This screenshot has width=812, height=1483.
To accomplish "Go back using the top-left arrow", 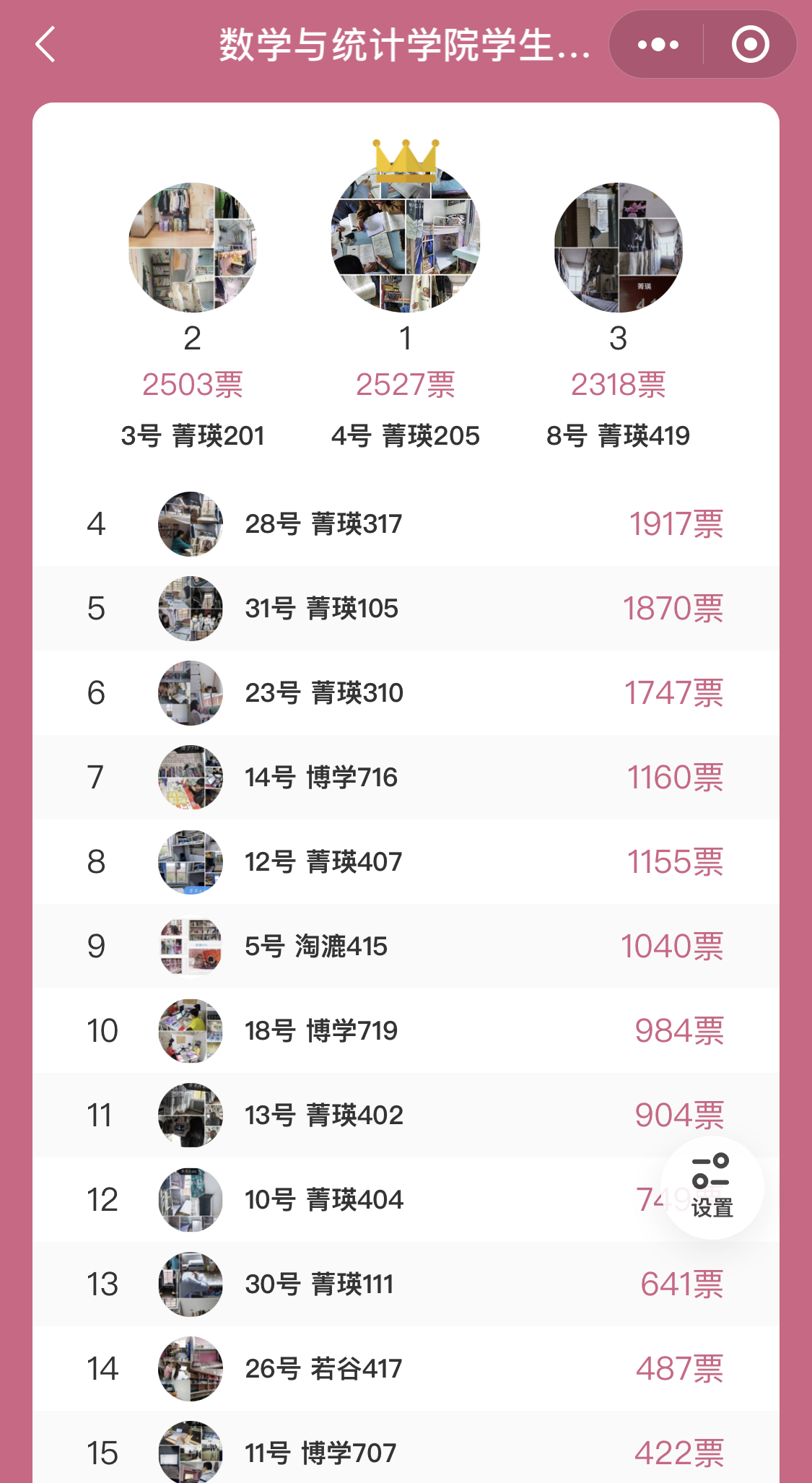I will 45,45.
